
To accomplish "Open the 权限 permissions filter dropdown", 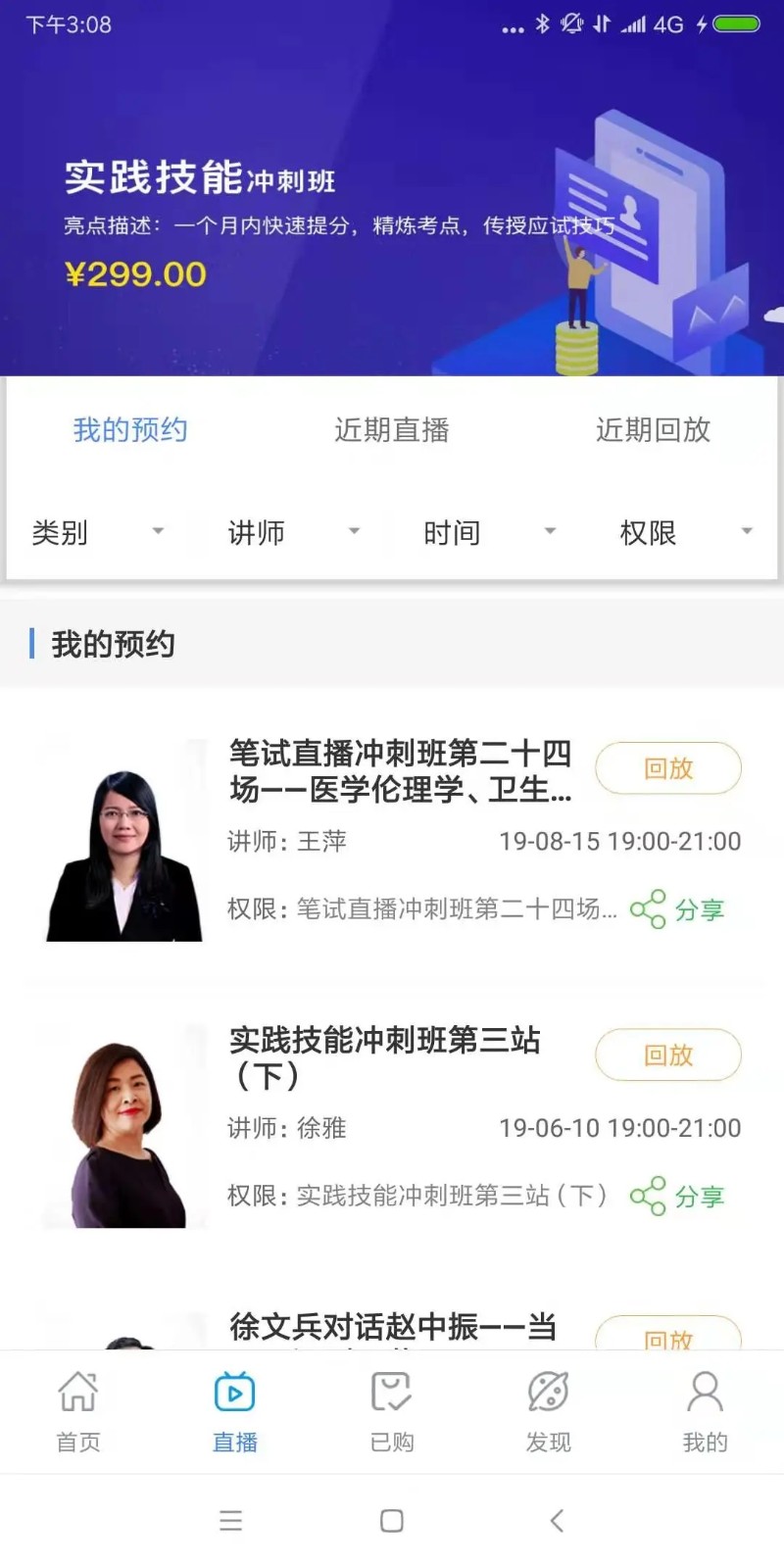I will click(681, 532).
